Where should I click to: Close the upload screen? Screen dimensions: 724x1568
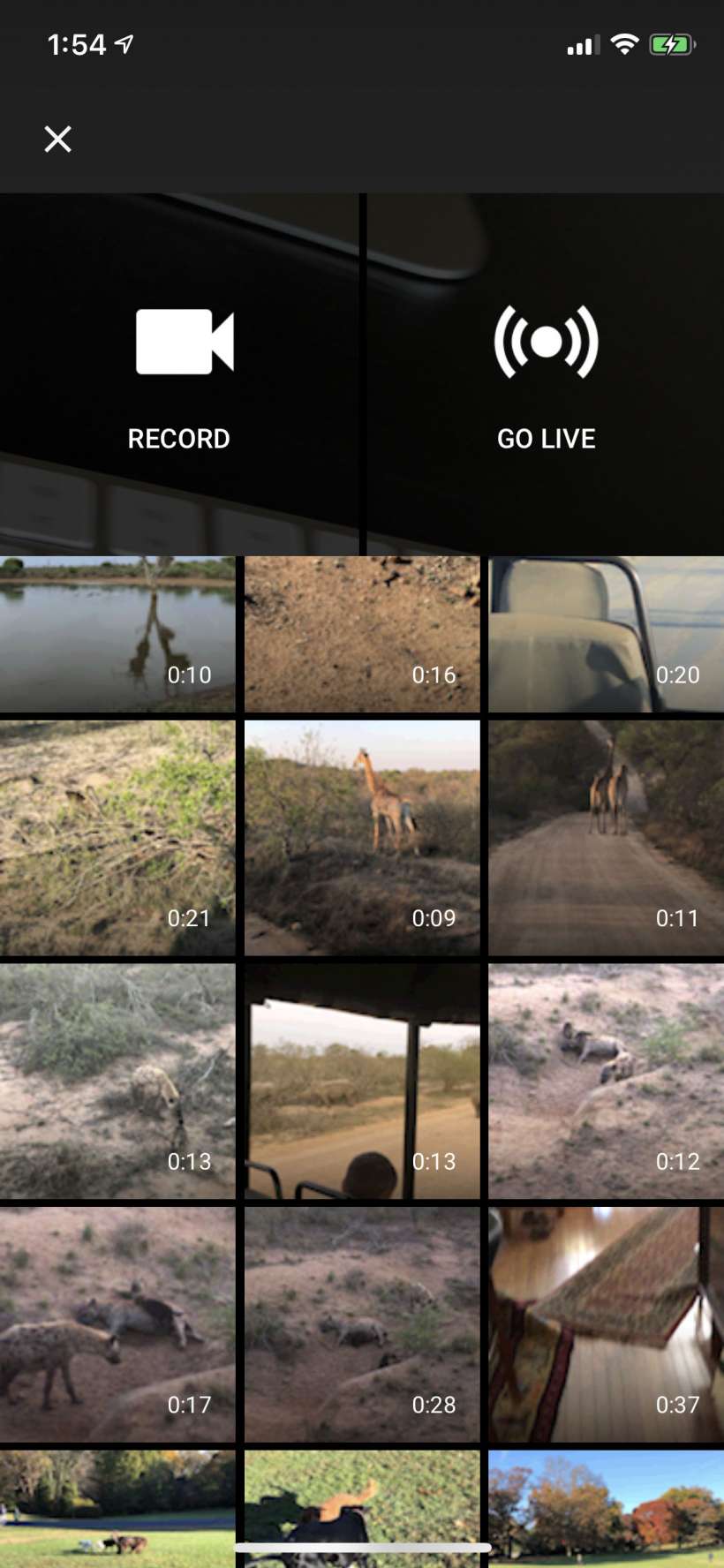click(58, 139)
